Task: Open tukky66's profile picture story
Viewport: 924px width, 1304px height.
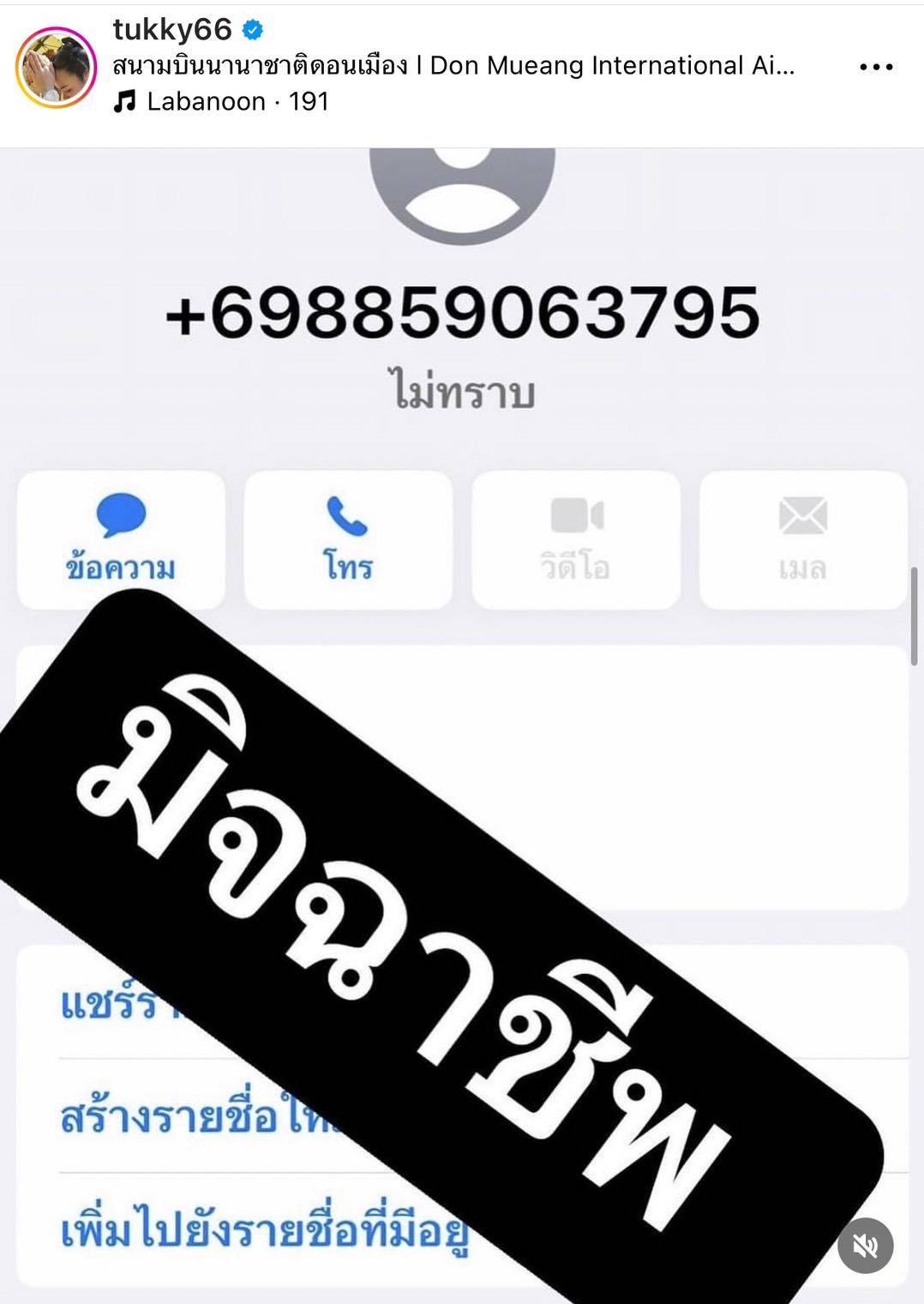Action: 56,67
